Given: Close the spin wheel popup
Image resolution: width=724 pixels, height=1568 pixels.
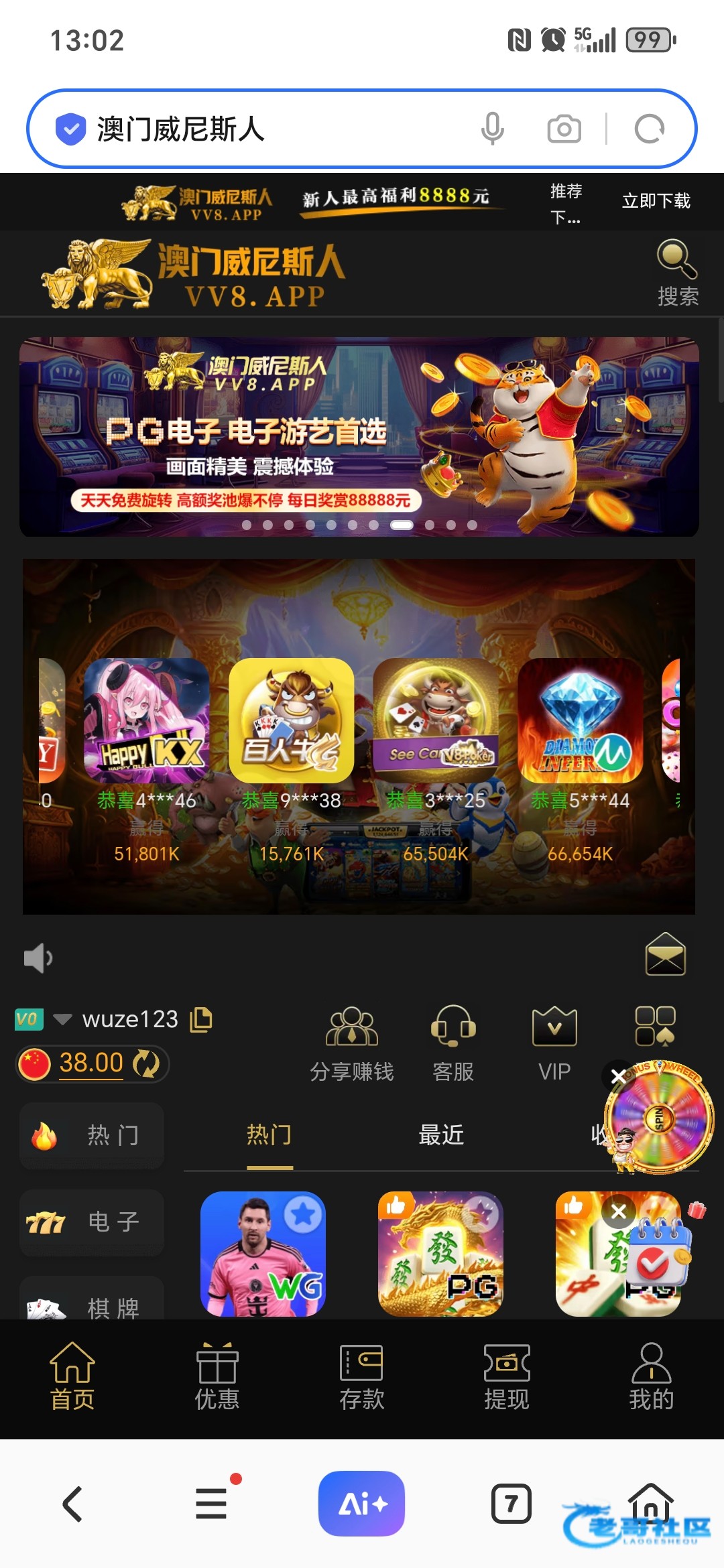Looking at the screenshot, I should pyautogui.click(x=618, y=1076).
